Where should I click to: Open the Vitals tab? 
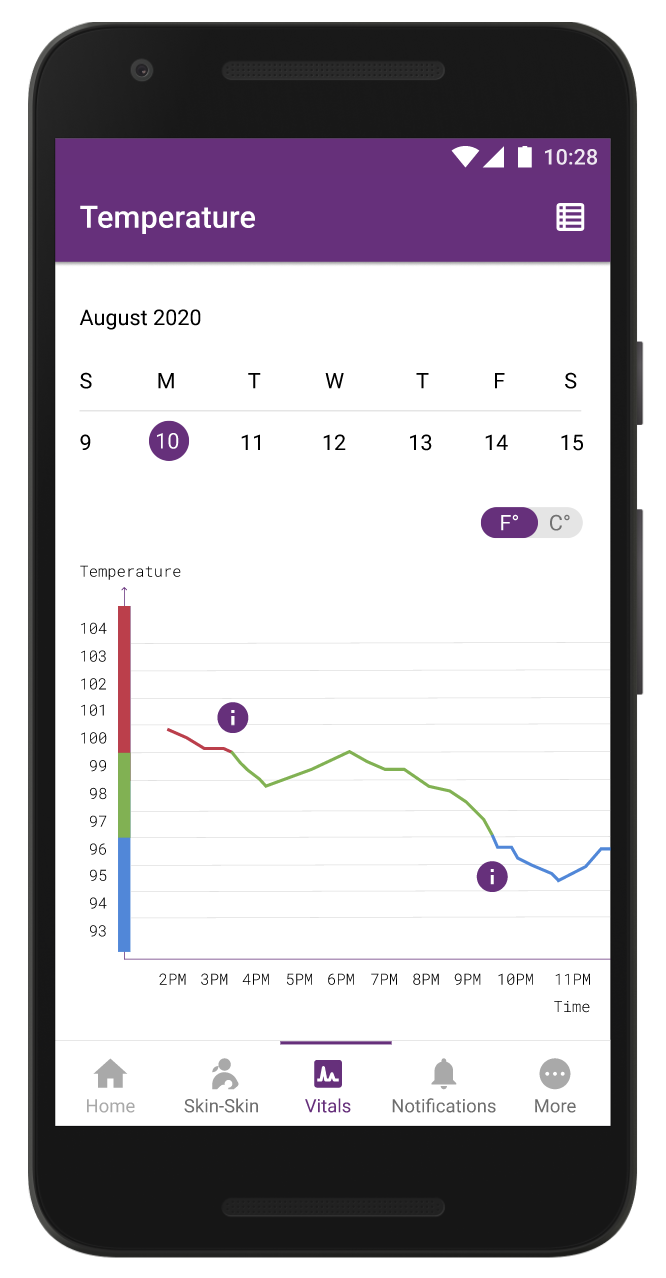(328, 1087)
